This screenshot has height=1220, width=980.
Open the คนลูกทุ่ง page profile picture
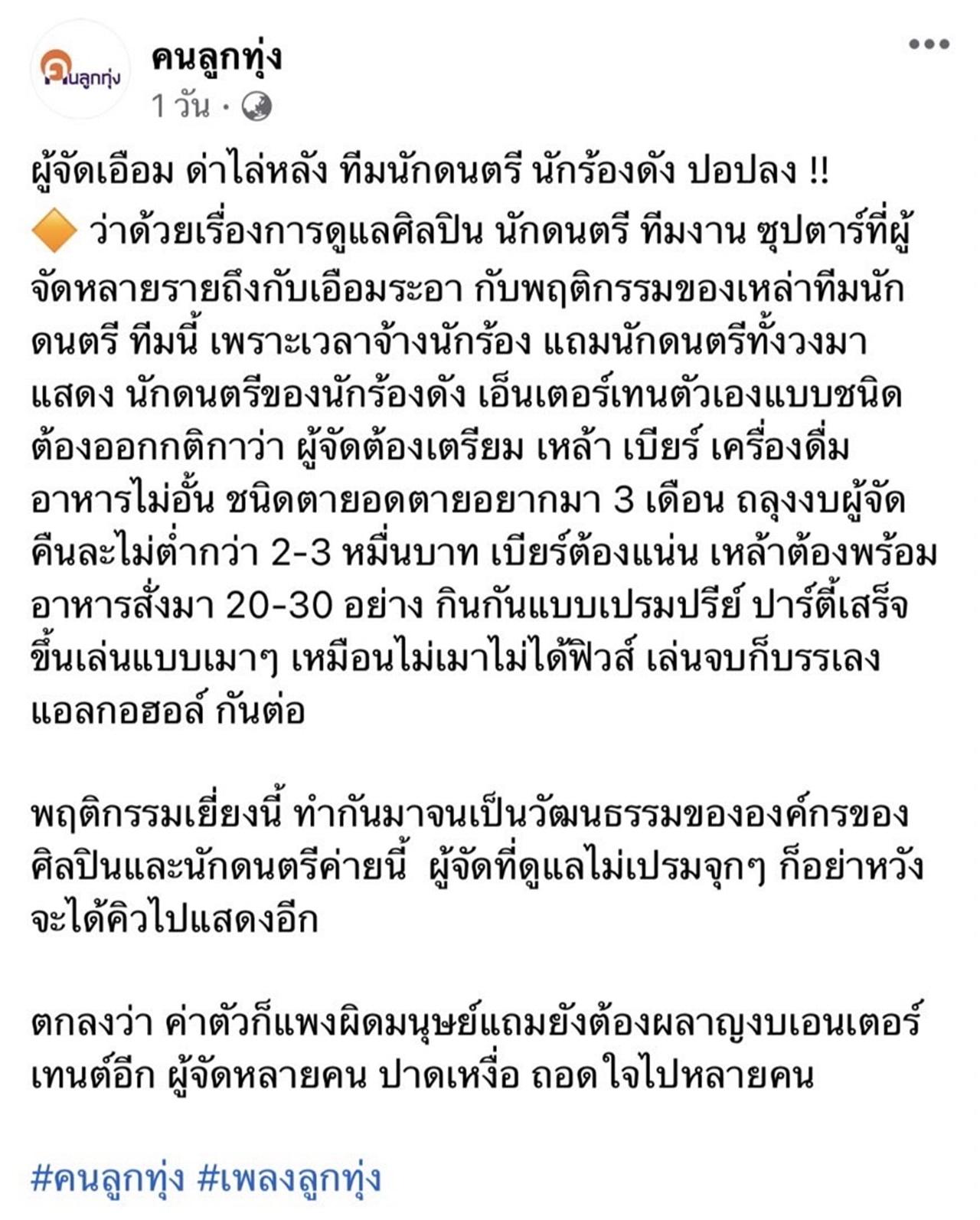pos(83,70)
